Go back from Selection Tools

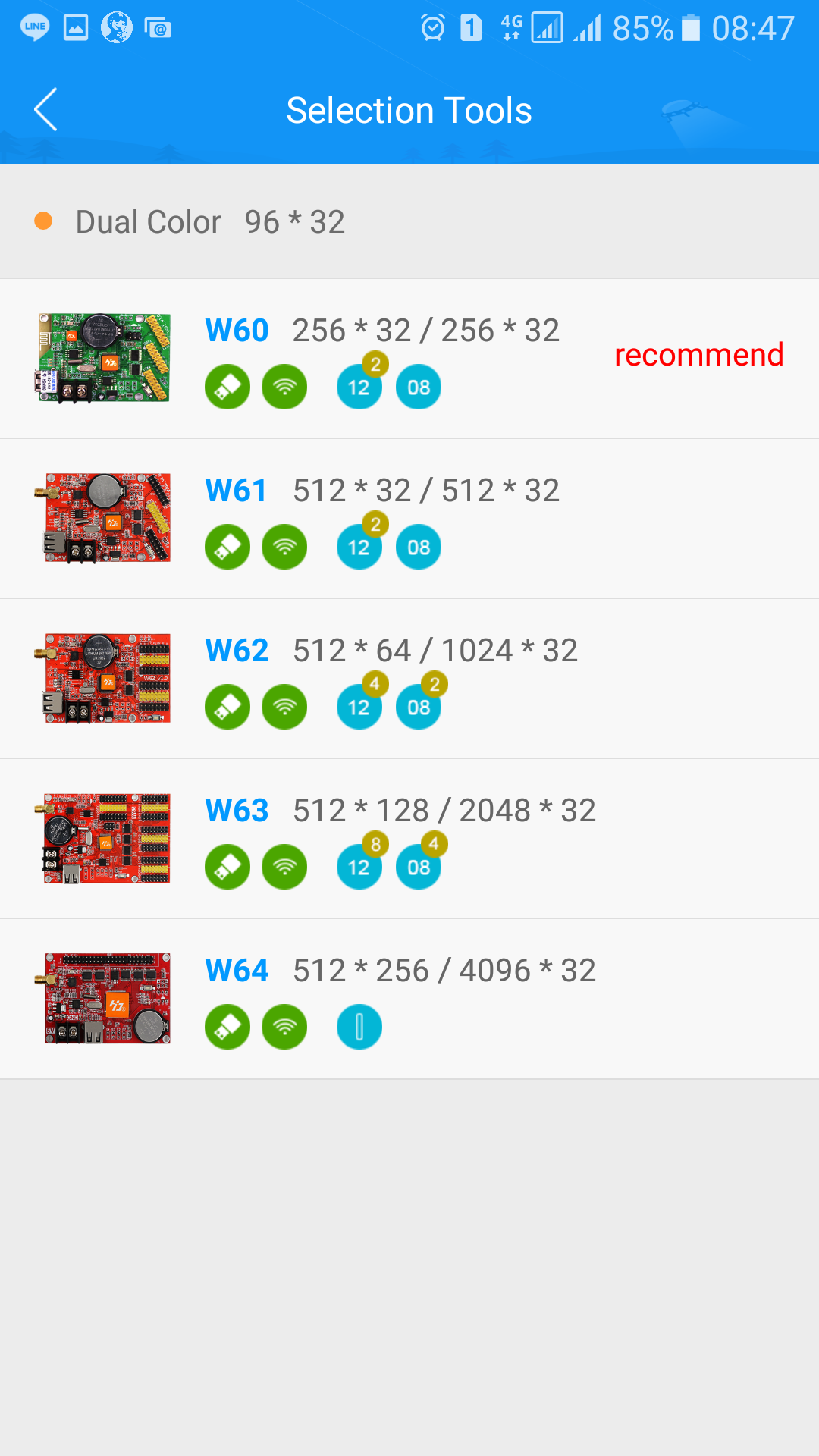click(45, 110)
